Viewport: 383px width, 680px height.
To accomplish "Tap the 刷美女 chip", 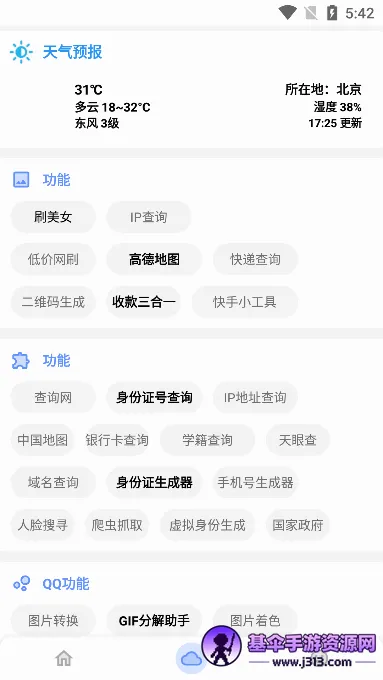I will (53, 217).
